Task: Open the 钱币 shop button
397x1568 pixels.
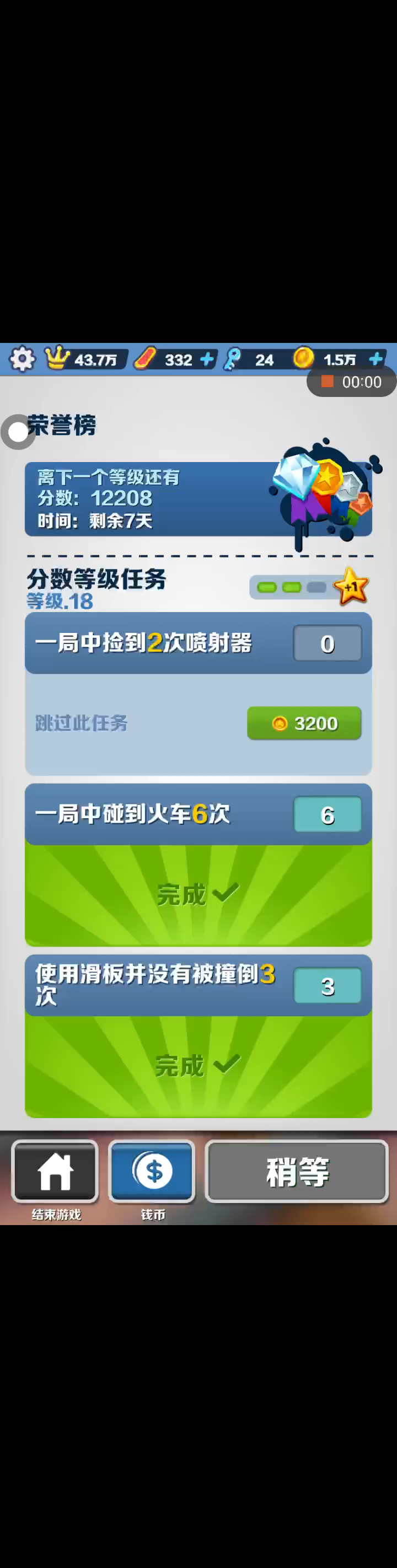Action: 152,1171
